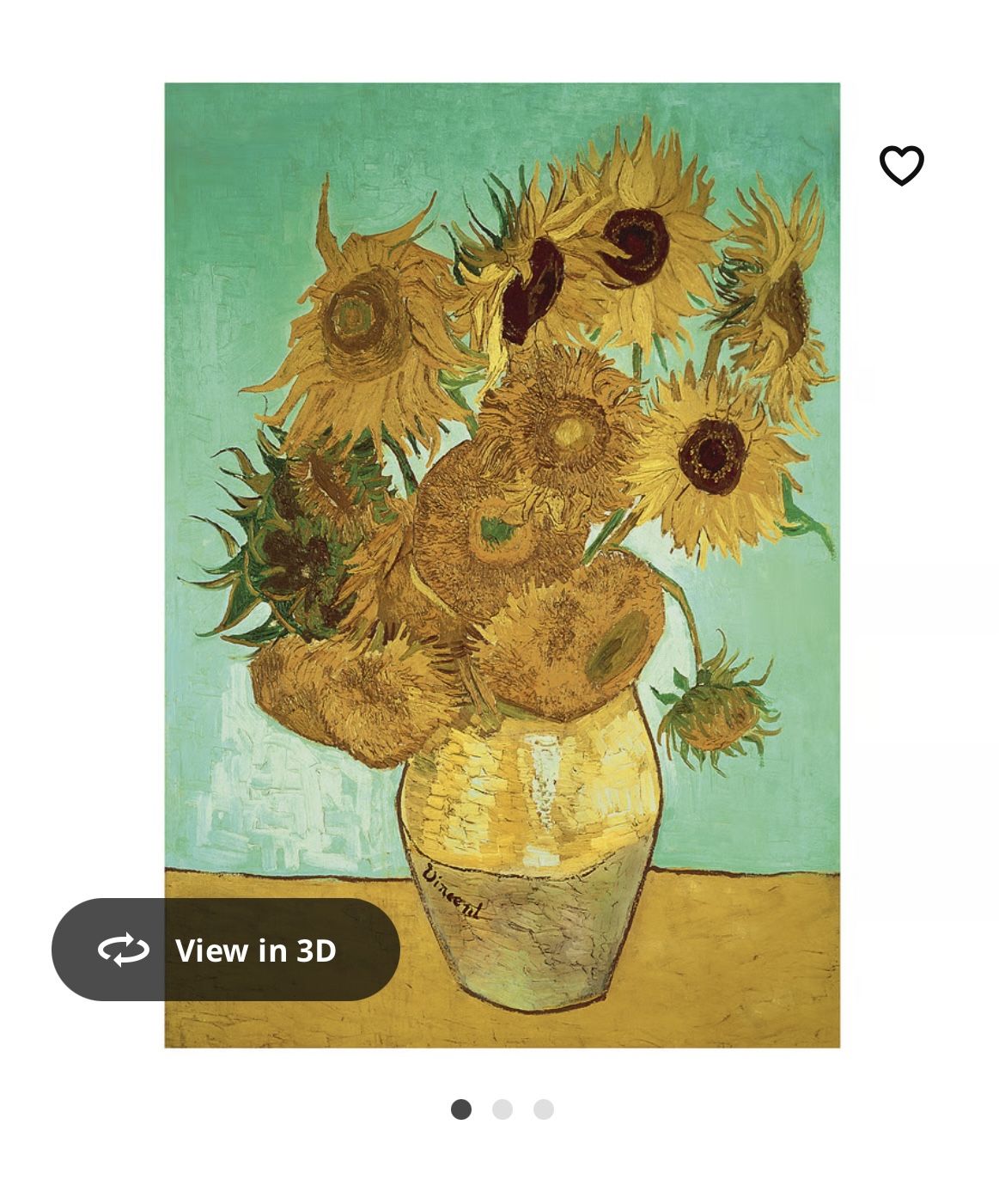Image resolution: width=1005 pixels, height=1204 pixels.
Task: Jump to the second image dot
Action: [x=502, y=1109]
